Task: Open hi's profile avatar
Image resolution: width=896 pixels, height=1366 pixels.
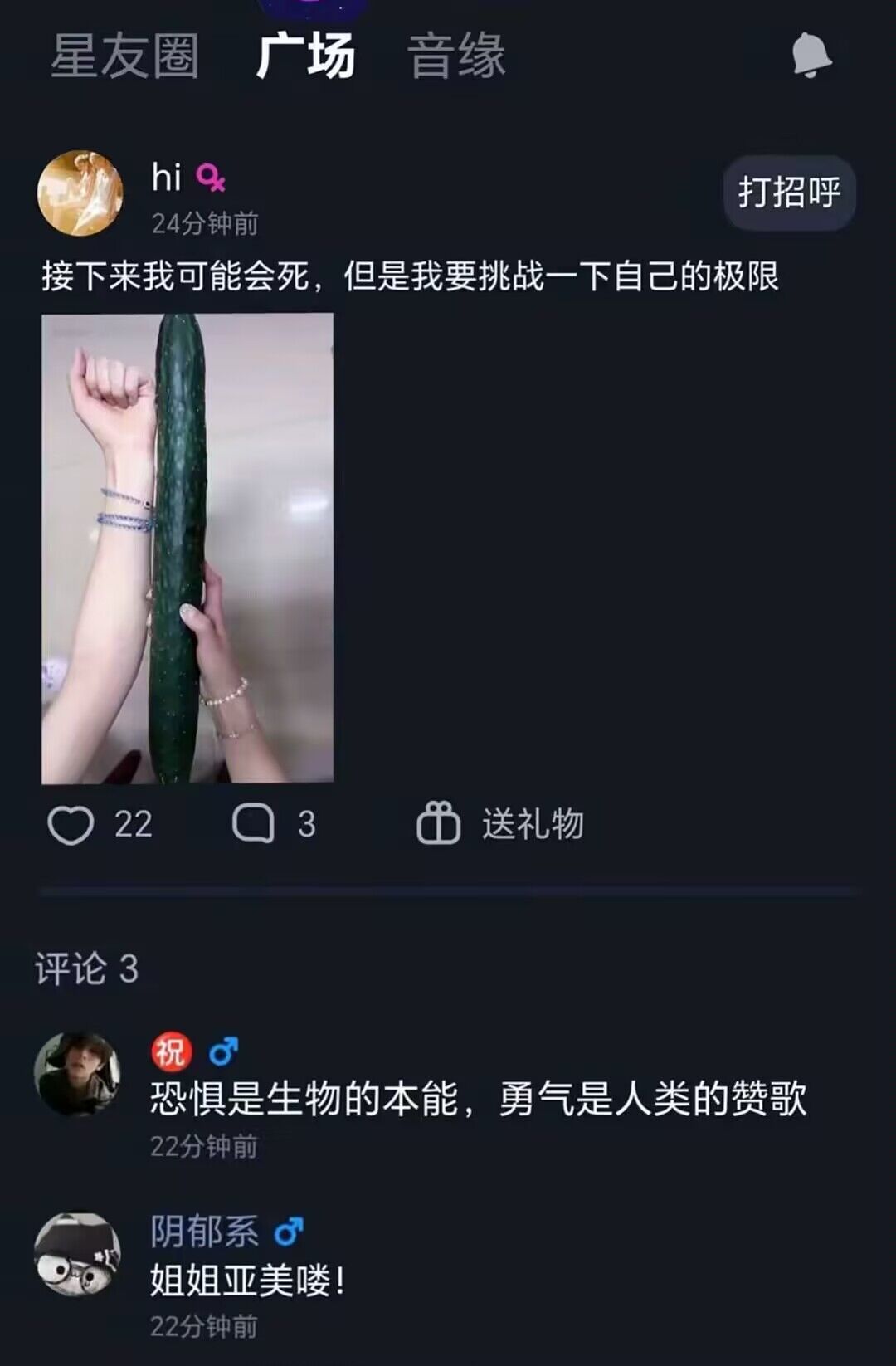Action: click(80, 193)
